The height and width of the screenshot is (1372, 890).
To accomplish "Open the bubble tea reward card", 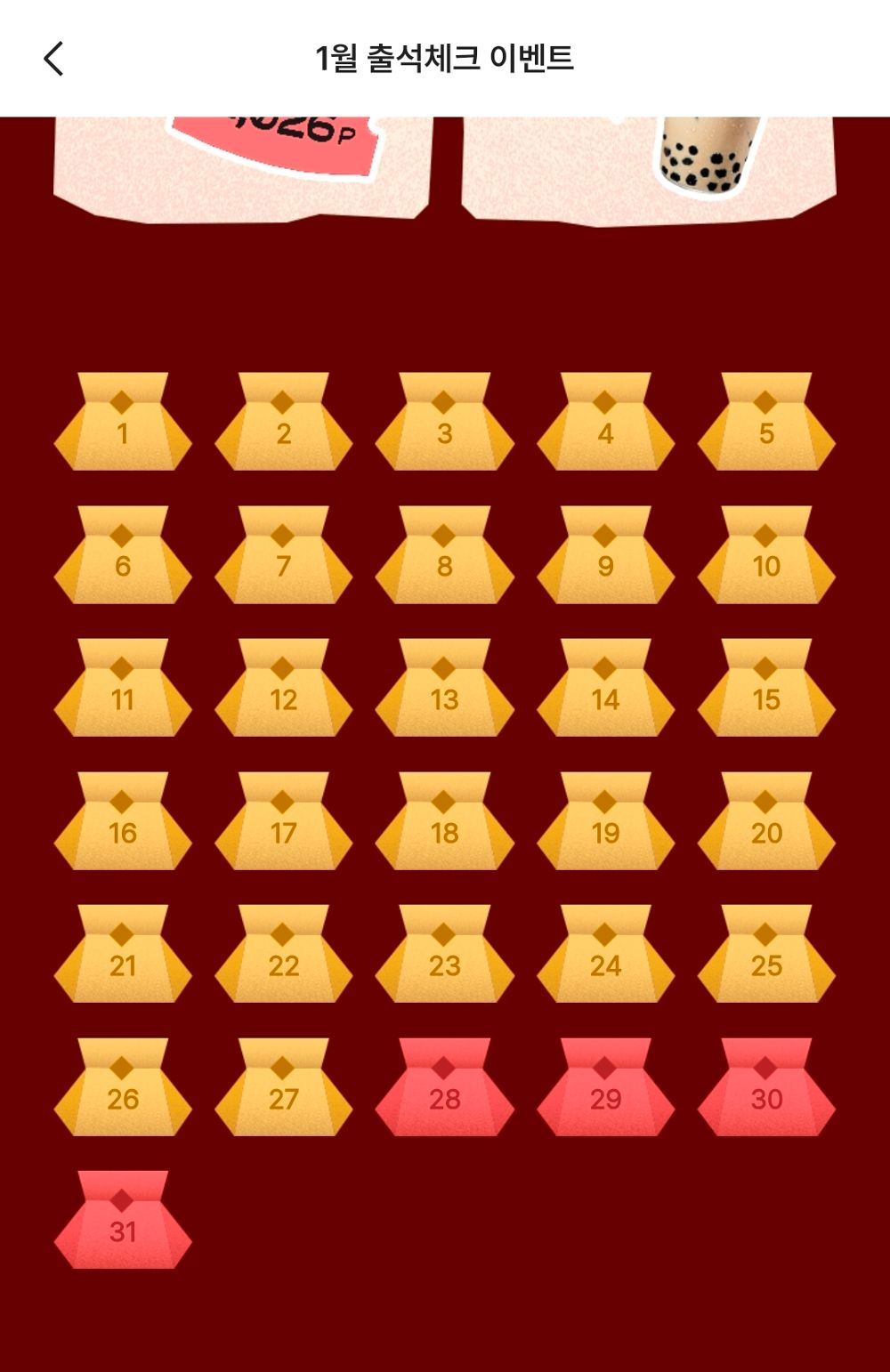I will click(x=648, y=167).
